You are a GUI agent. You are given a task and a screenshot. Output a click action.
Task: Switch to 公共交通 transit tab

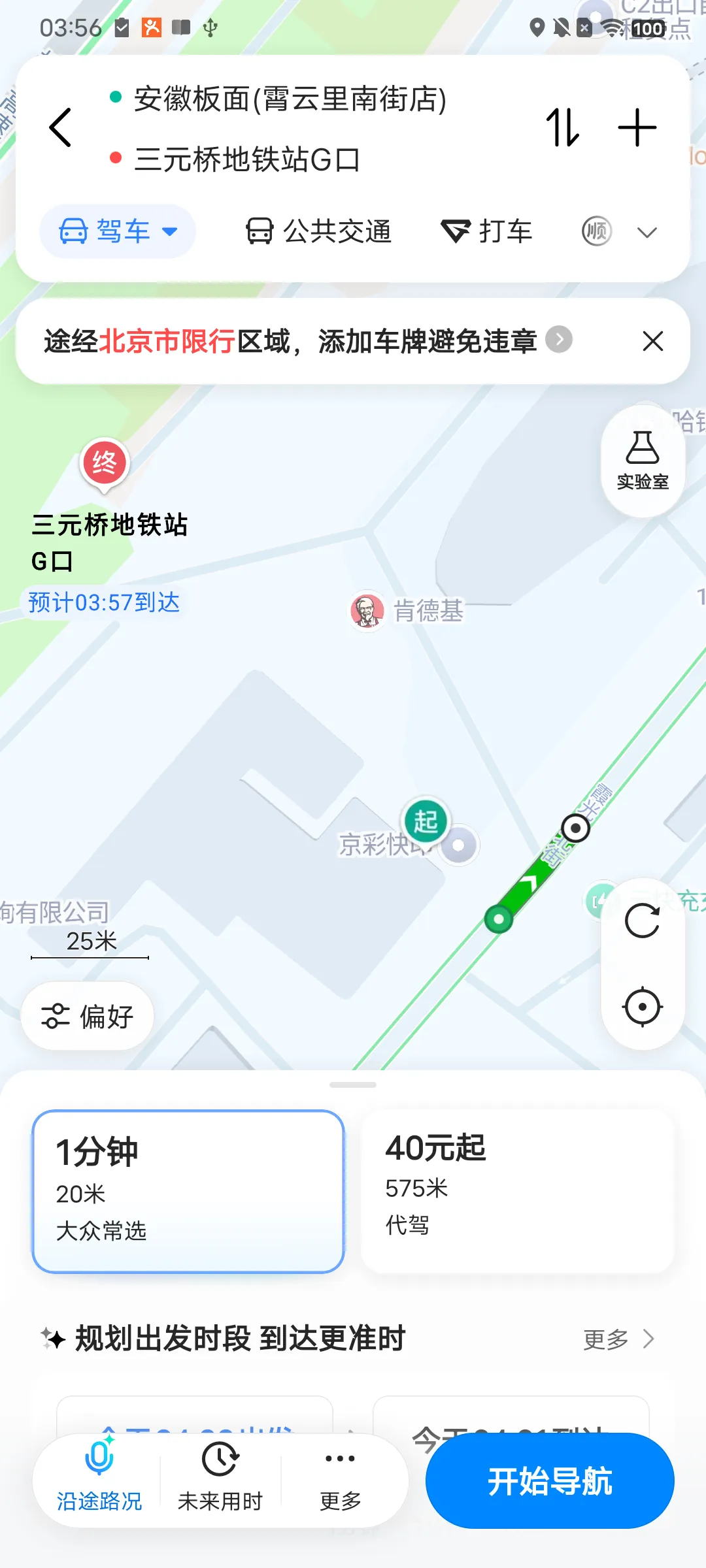(318, 231)
